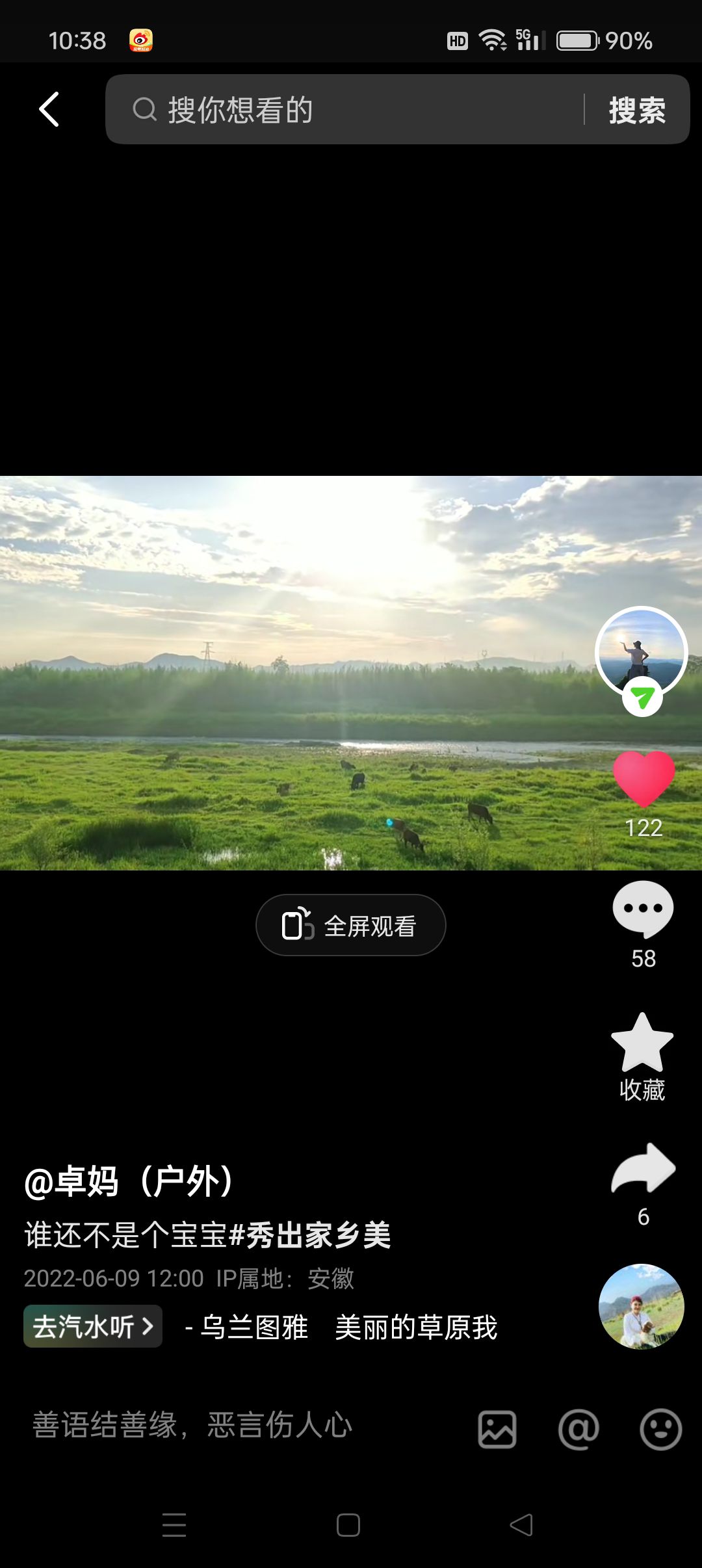Open the rotating music disc cover
The height and width of the screenshot is (1568, 702).
click(x=641, y=1307)
